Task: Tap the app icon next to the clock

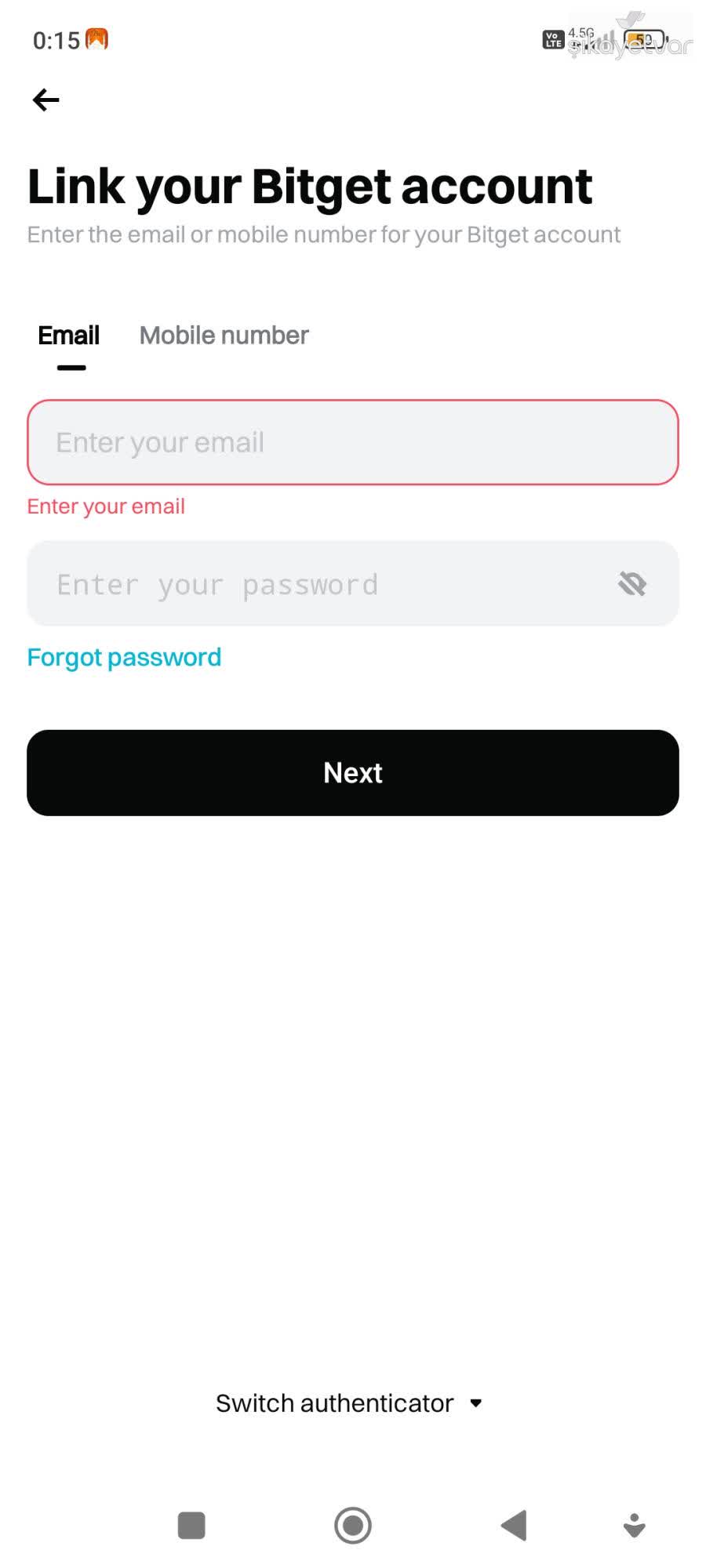Action: [96, 38]
